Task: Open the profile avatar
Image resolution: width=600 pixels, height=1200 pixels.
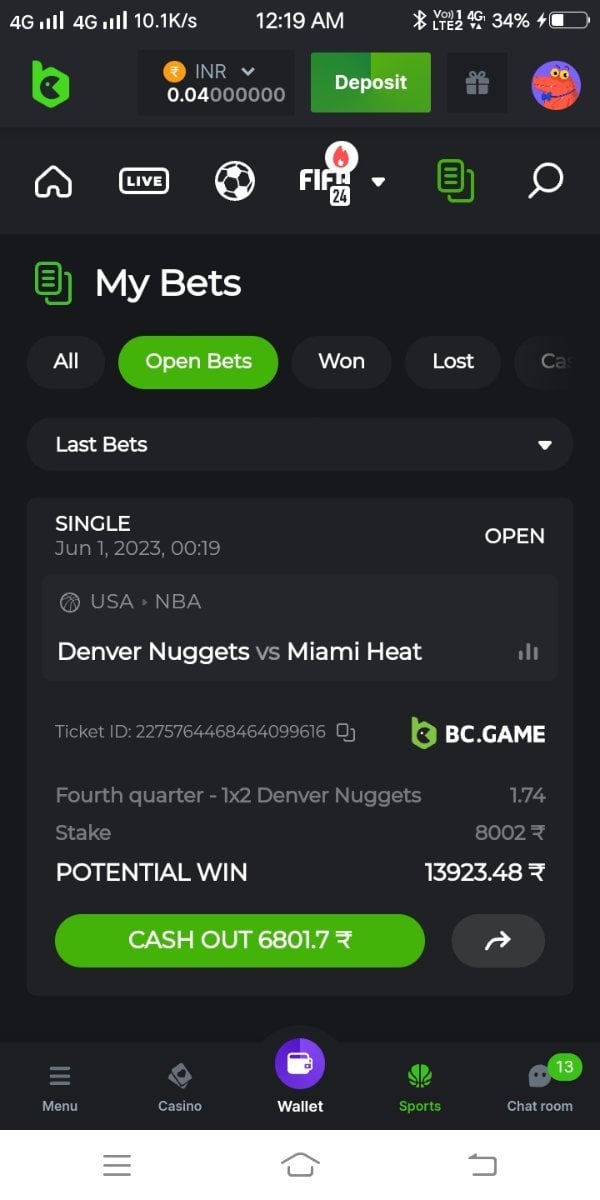Action: 556,85
